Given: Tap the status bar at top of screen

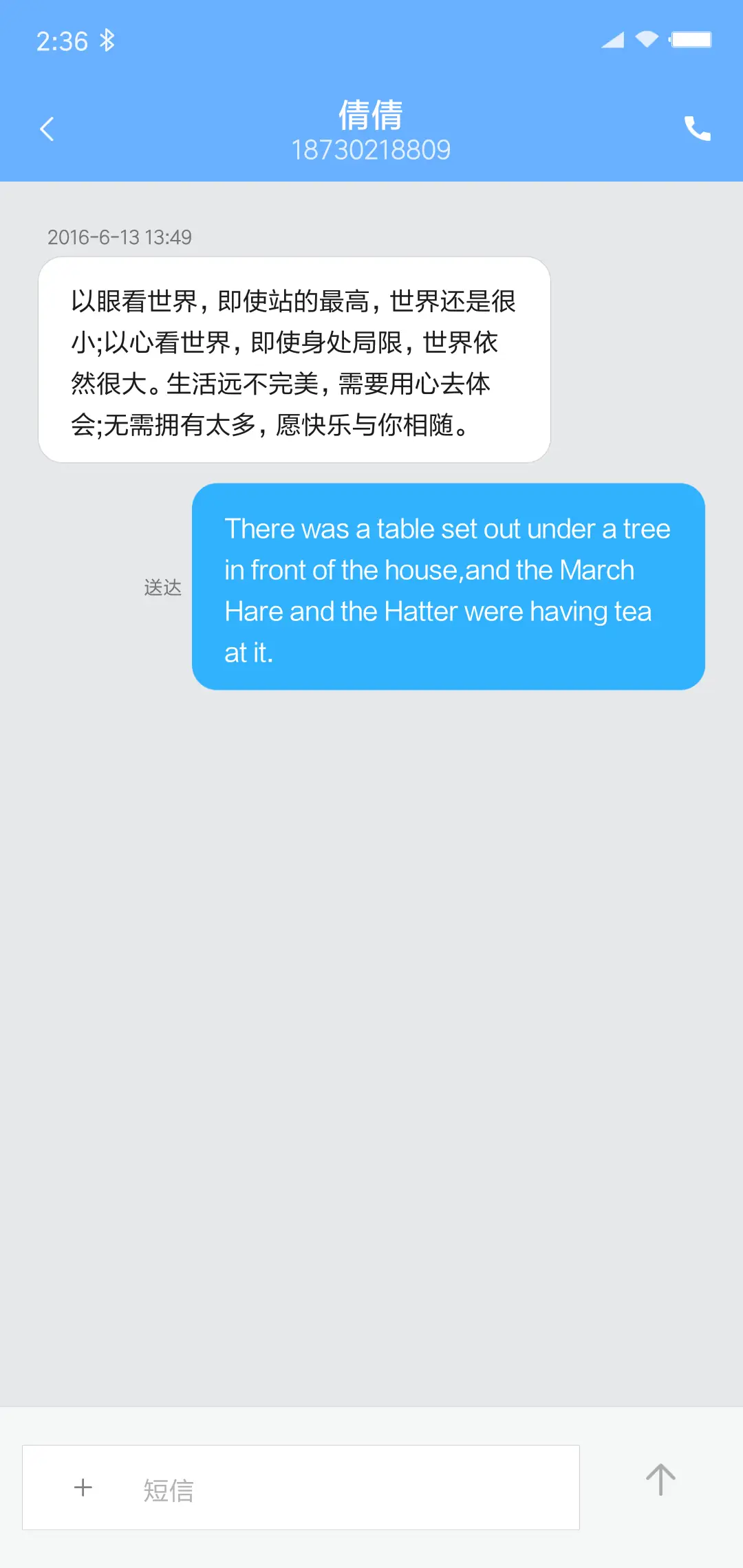Looking at the screenshot, I should coord(371,40).
